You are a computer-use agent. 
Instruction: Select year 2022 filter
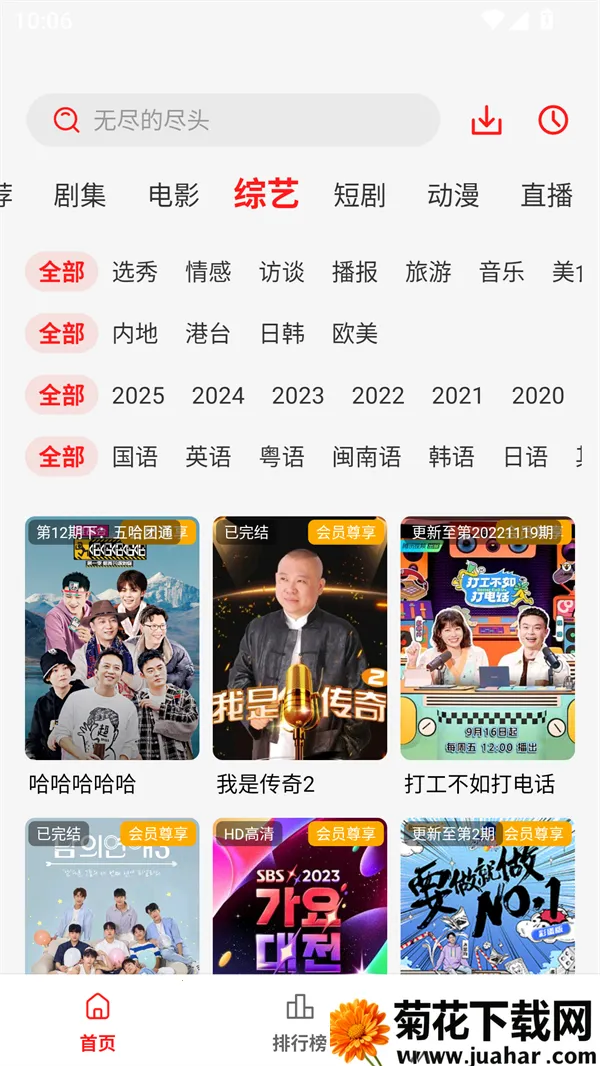378,396
